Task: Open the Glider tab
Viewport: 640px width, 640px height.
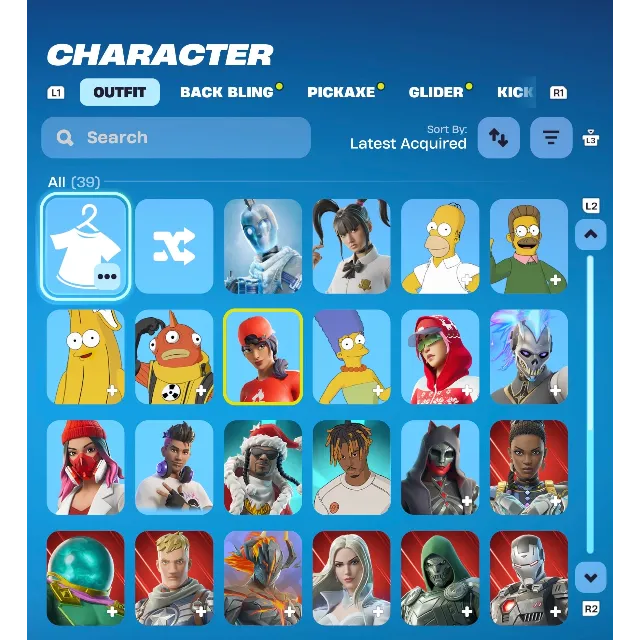Action: point(436,92)
